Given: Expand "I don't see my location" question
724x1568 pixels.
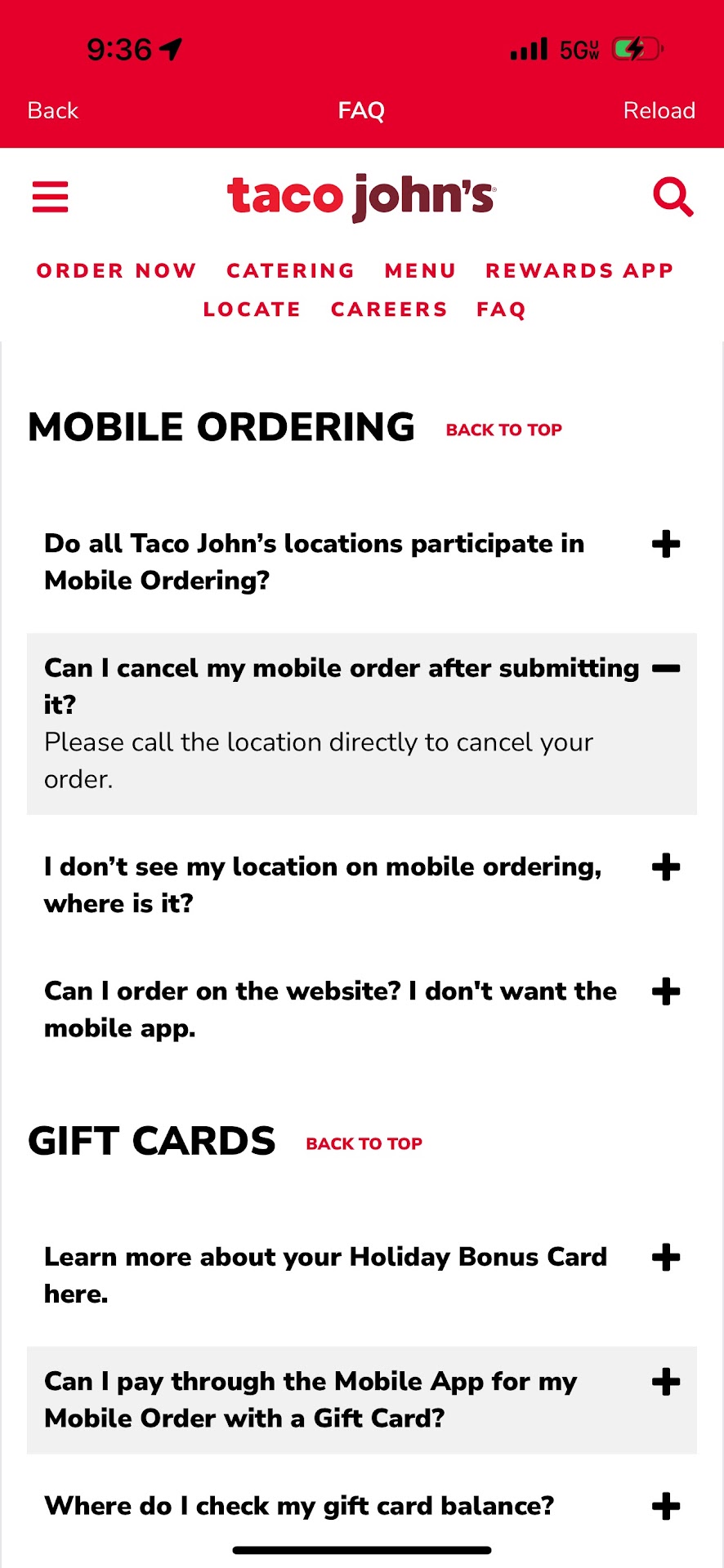Looking at the screenshot, I should tap(666, 867).
